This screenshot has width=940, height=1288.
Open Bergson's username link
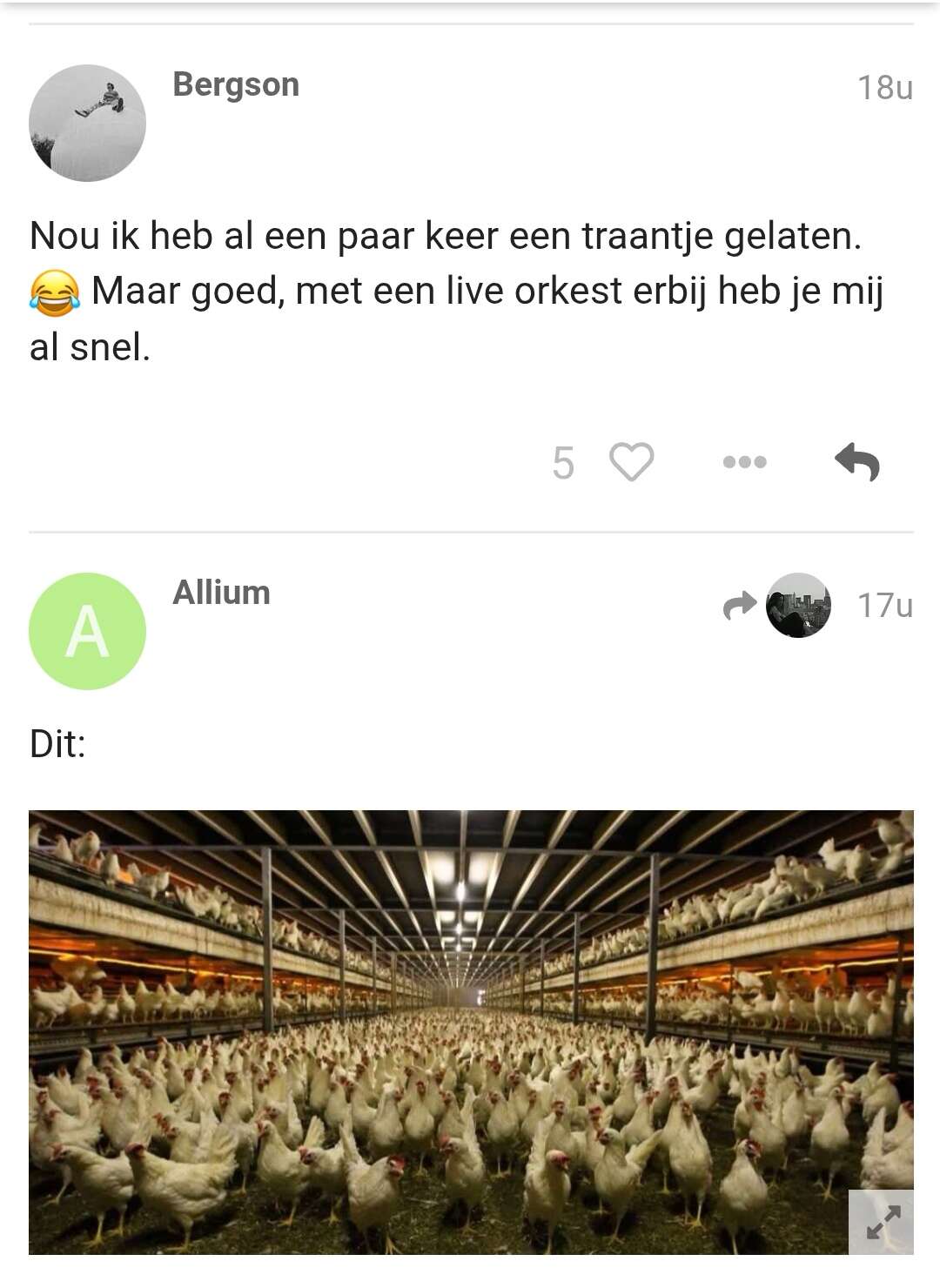point(236,85)
